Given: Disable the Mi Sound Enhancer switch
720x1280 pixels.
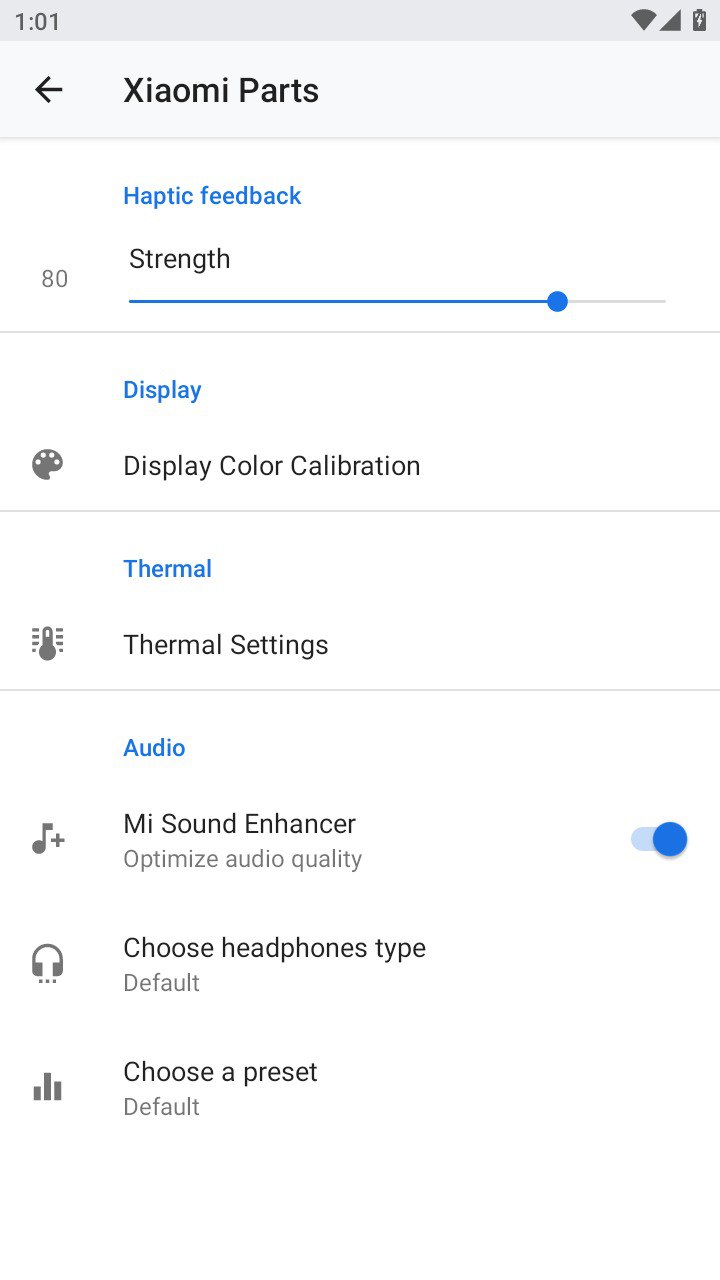Looking at the screenshot, I should click(659, 839).
